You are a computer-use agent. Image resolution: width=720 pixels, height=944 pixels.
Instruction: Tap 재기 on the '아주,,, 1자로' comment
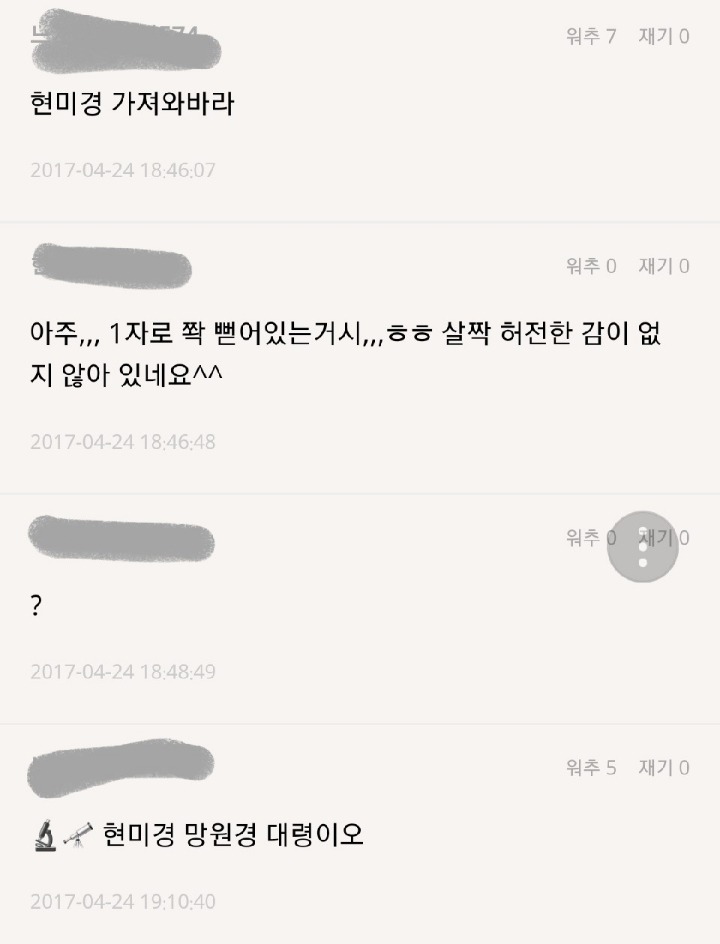click(x=664, y=266)
